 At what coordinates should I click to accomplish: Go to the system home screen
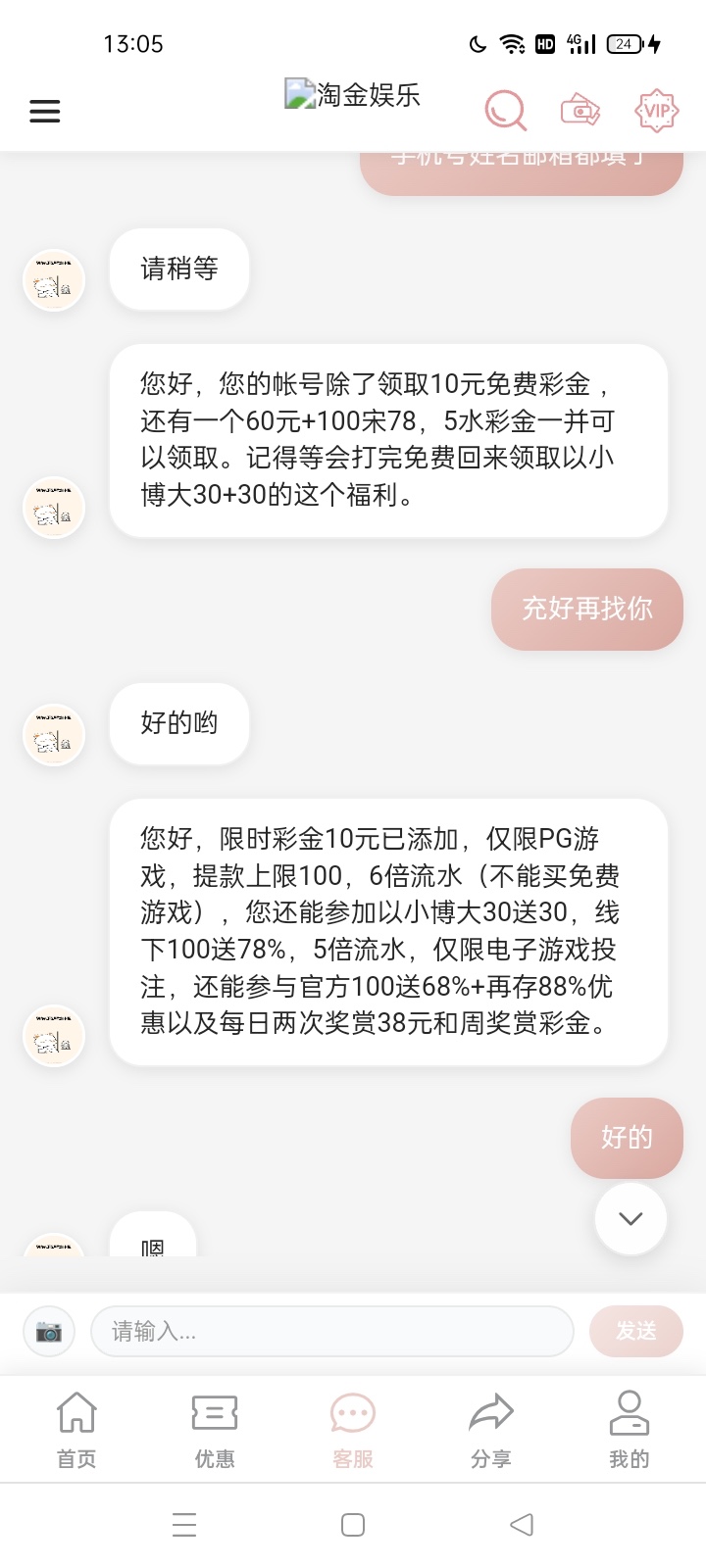(x=353, y=1525)
